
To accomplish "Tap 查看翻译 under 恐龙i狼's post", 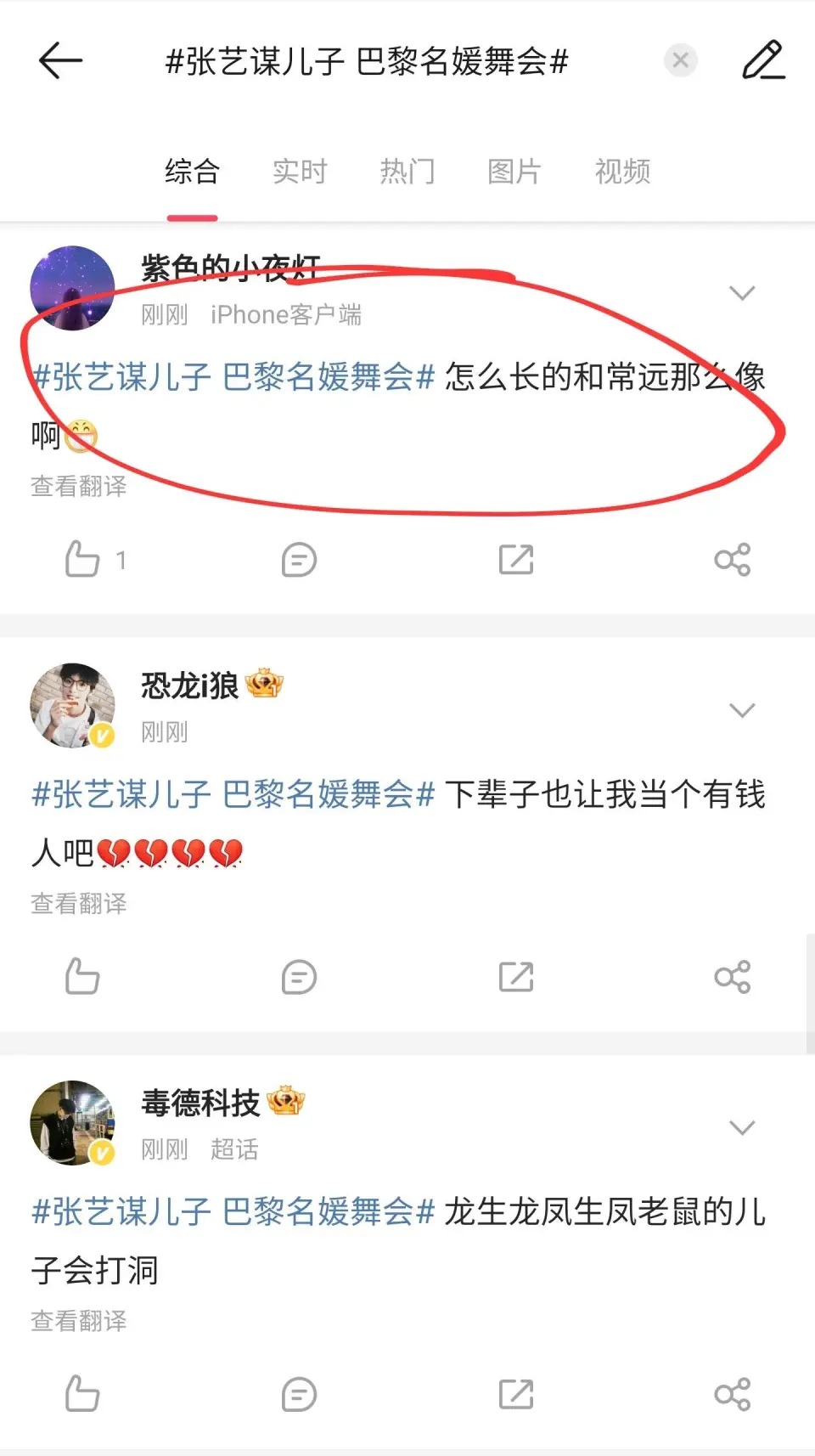I will [x=78, y=903].
